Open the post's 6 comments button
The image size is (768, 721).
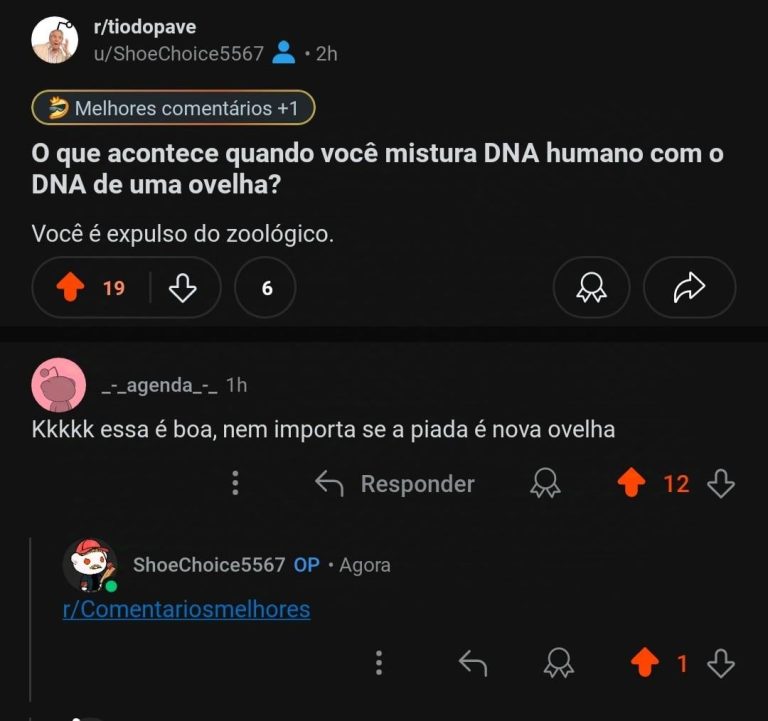click(267, 288)
